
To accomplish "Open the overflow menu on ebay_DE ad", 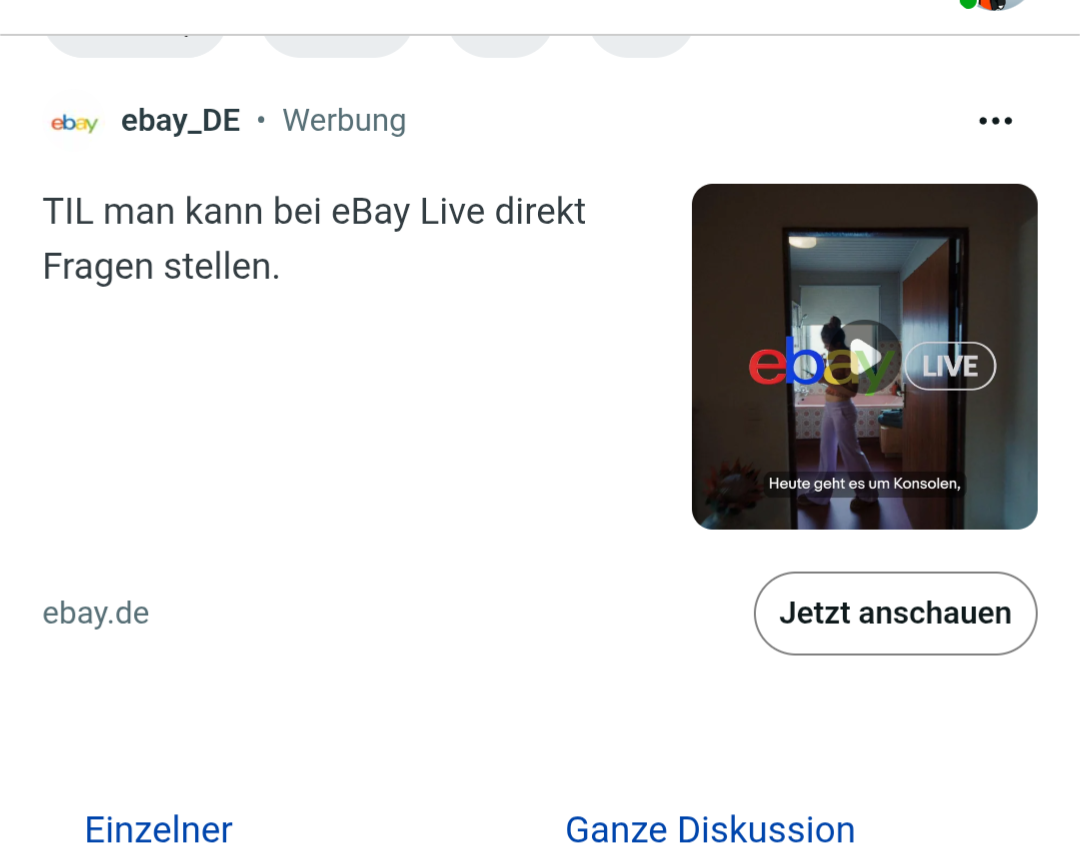I will coord(995,121).
